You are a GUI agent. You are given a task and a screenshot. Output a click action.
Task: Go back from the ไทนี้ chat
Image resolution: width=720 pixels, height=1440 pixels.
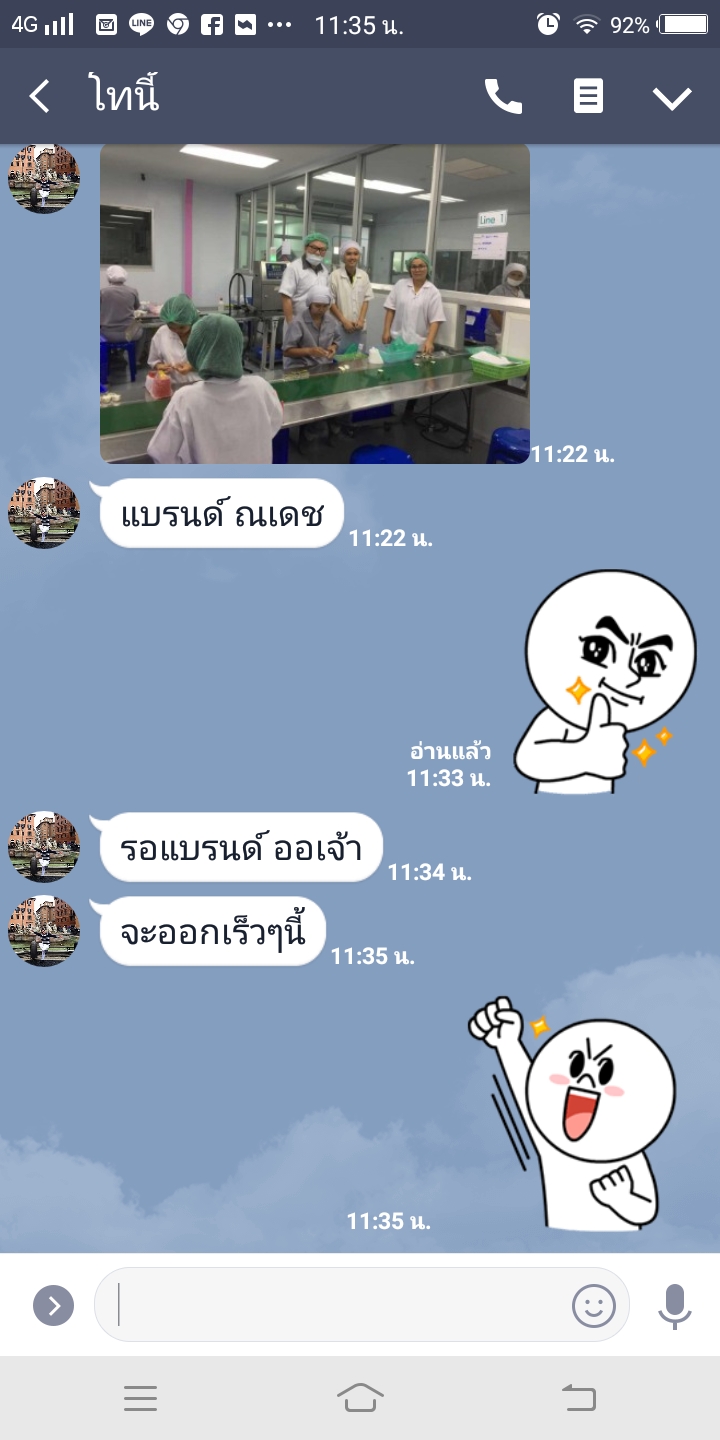click(x=39, y=97)
